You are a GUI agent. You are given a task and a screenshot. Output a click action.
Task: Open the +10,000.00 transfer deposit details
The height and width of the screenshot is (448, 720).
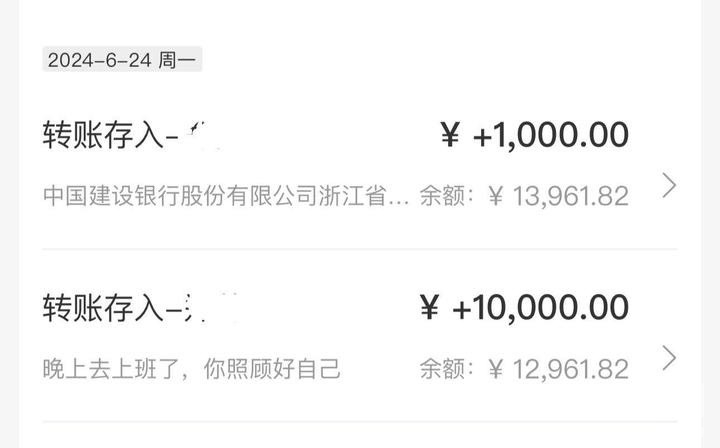coord(669,358)
